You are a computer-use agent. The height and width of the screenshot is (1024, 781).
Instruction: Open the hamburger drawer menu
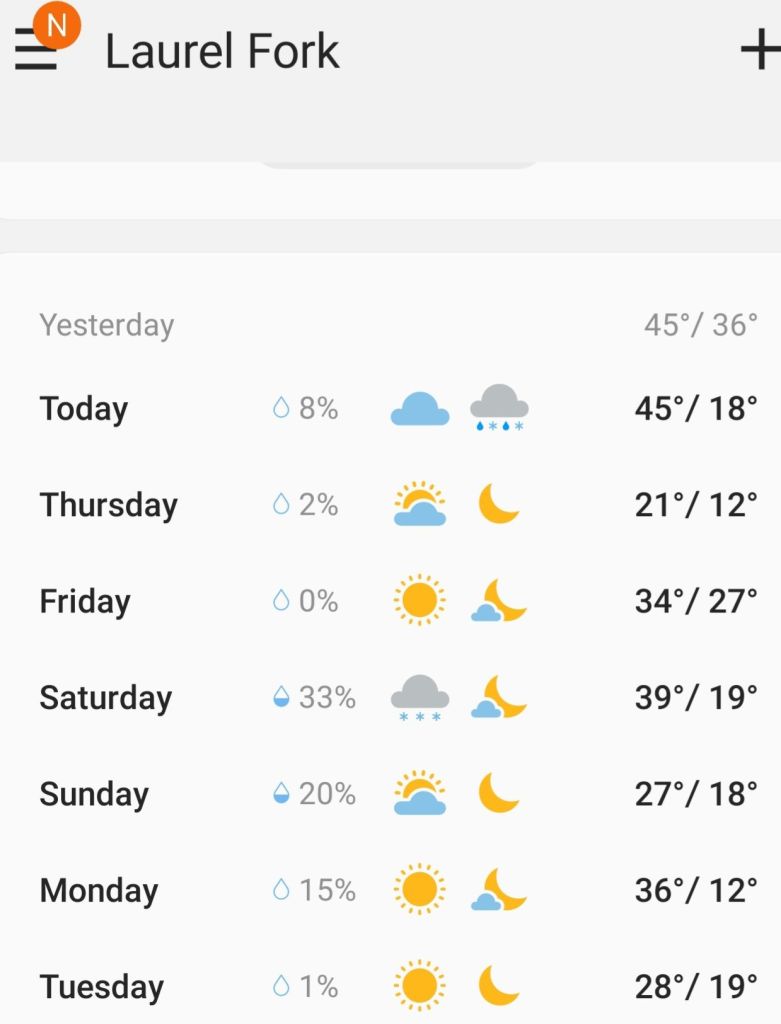tap(36, 50)
